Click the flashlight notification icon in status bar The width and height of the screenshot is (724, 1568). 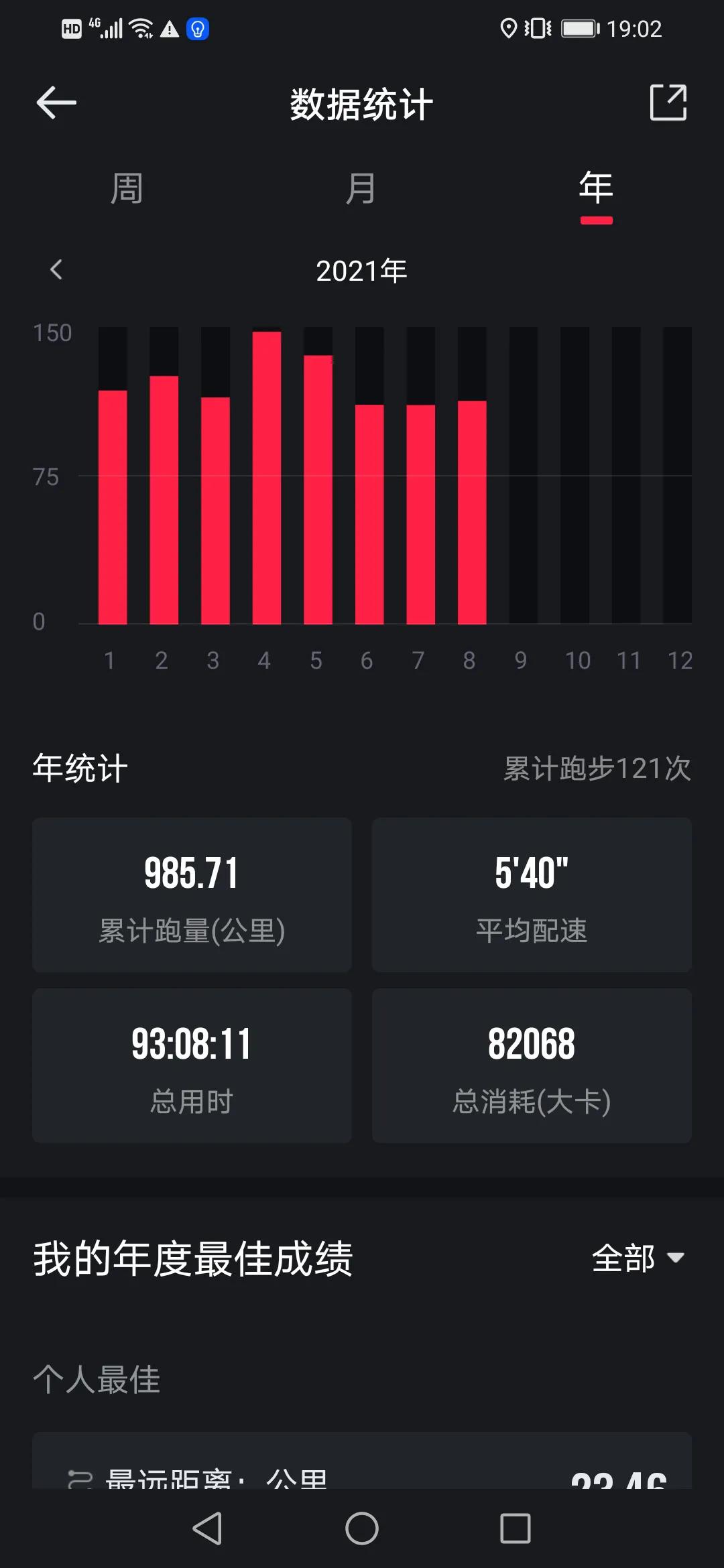point(198,28)
